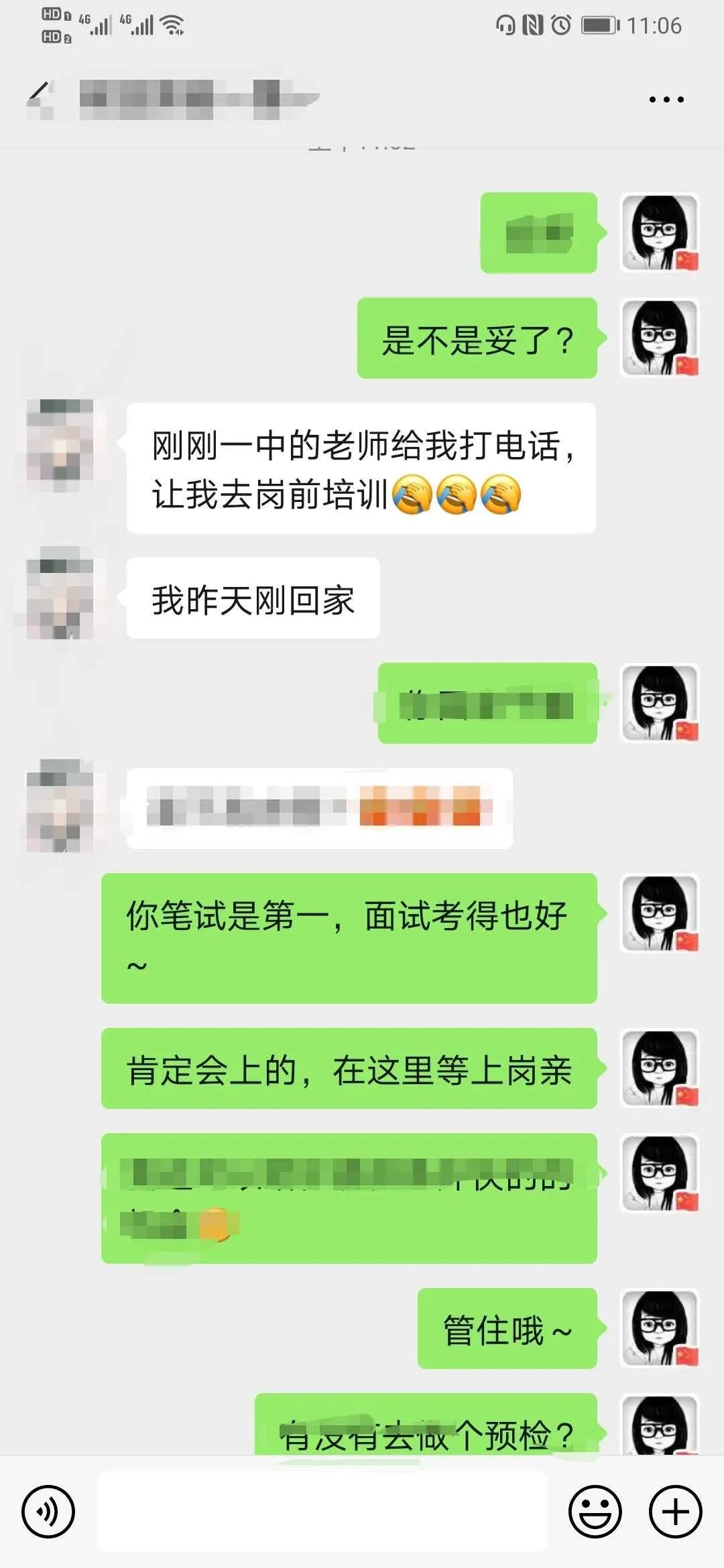Open contact's avatar beside 我昨天刚回家

60,594
